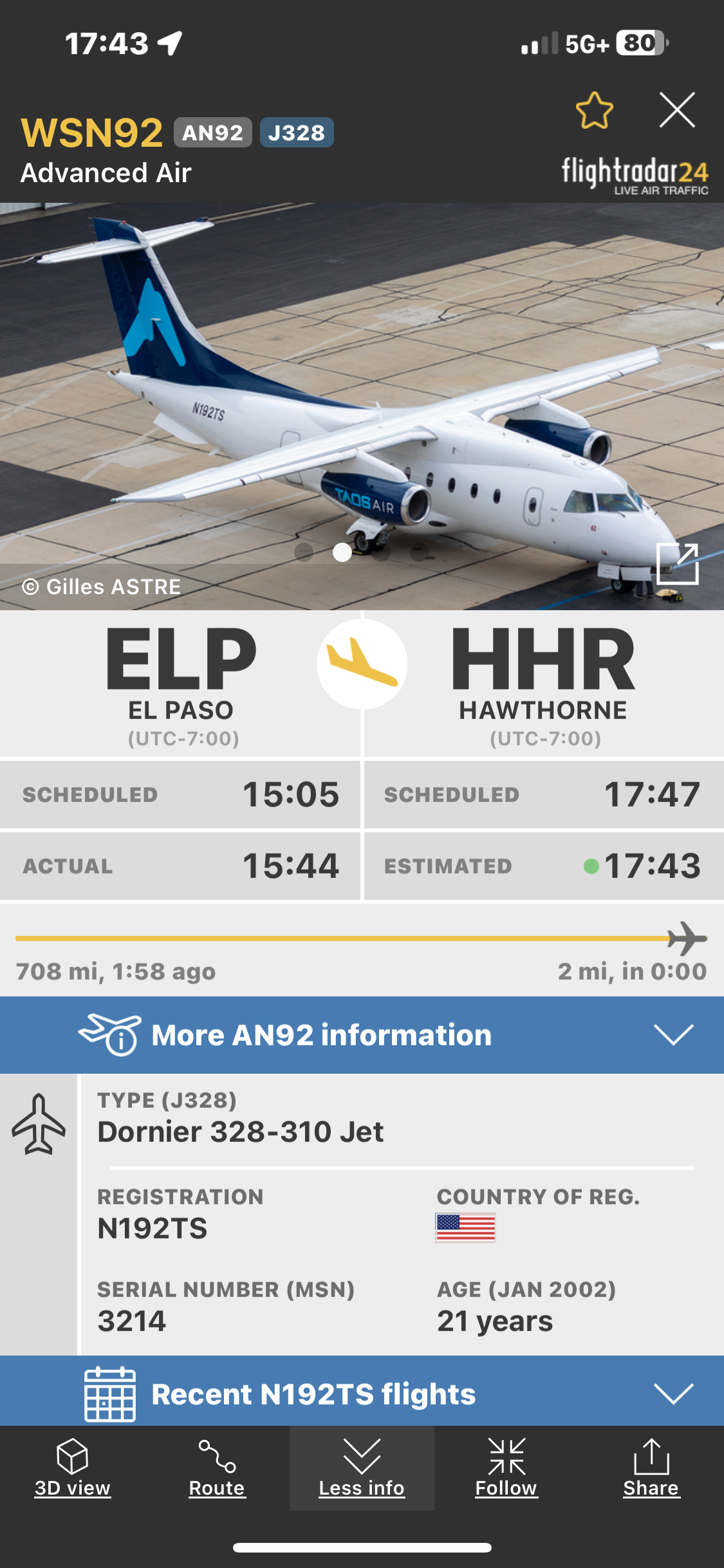Image resolution: width=724 pixels, height=1568 pixels.
Task: Add flight WSN92 to favorites
Action: click(x=594, y=111)
